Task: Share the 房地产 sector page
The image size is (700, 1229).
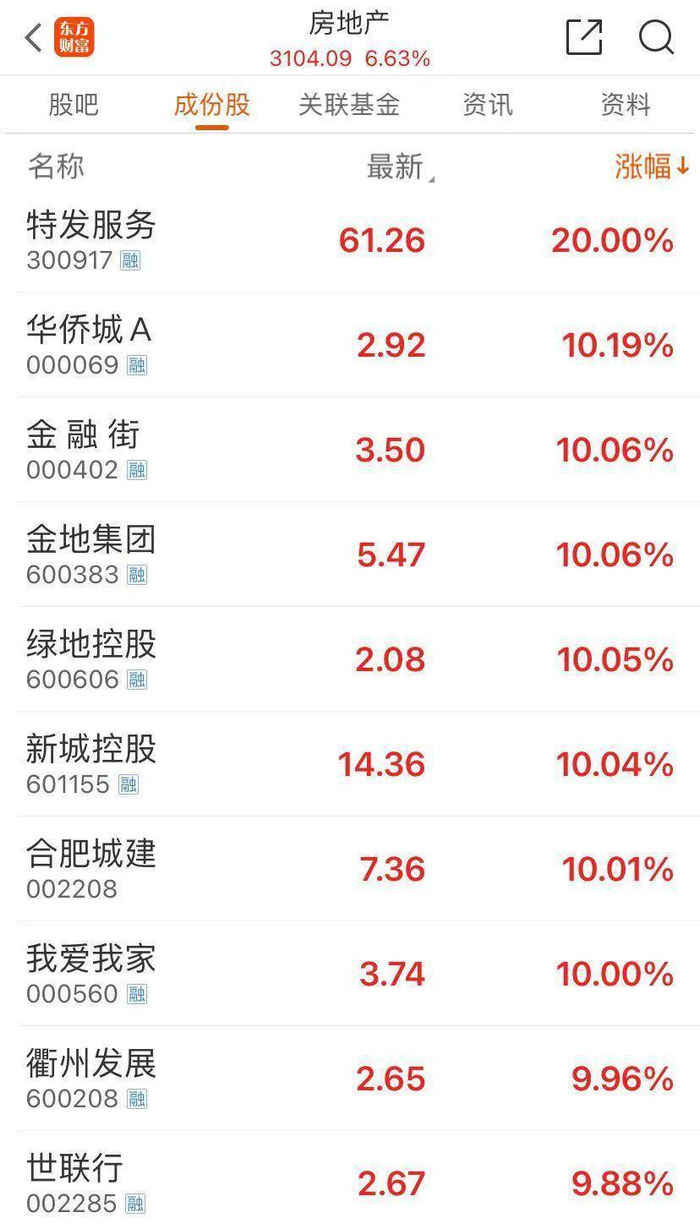Action: (584, 38)
